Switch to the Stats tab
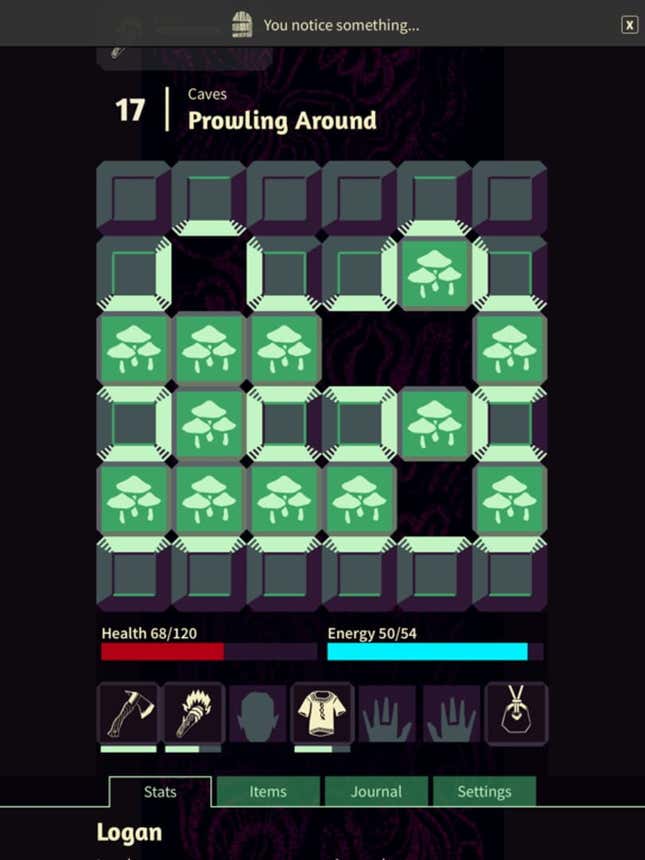Screen dimensions: 645x860 tap(160, 791)
